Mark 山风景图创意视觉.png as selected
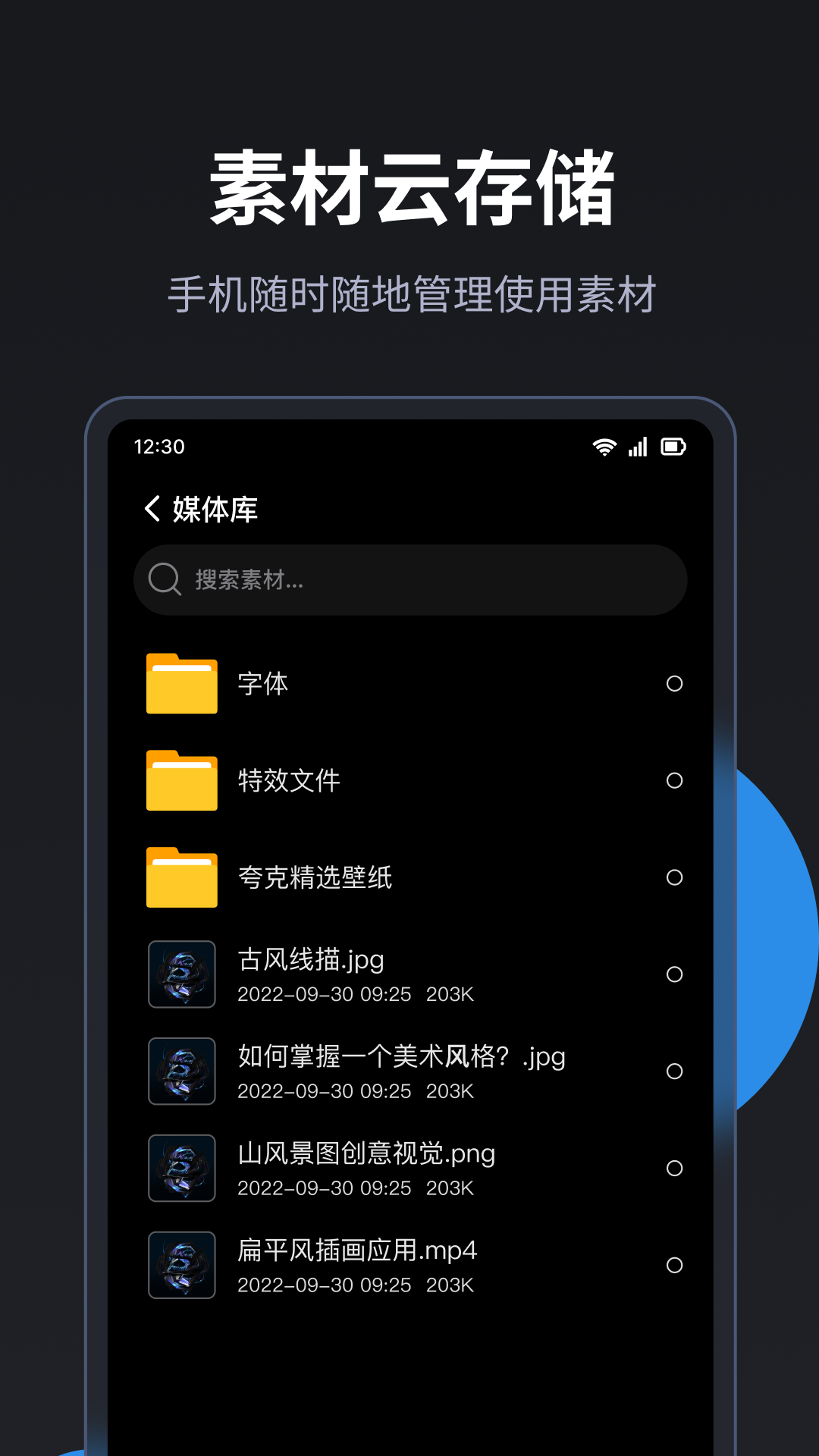 (x=673, y=1169)
